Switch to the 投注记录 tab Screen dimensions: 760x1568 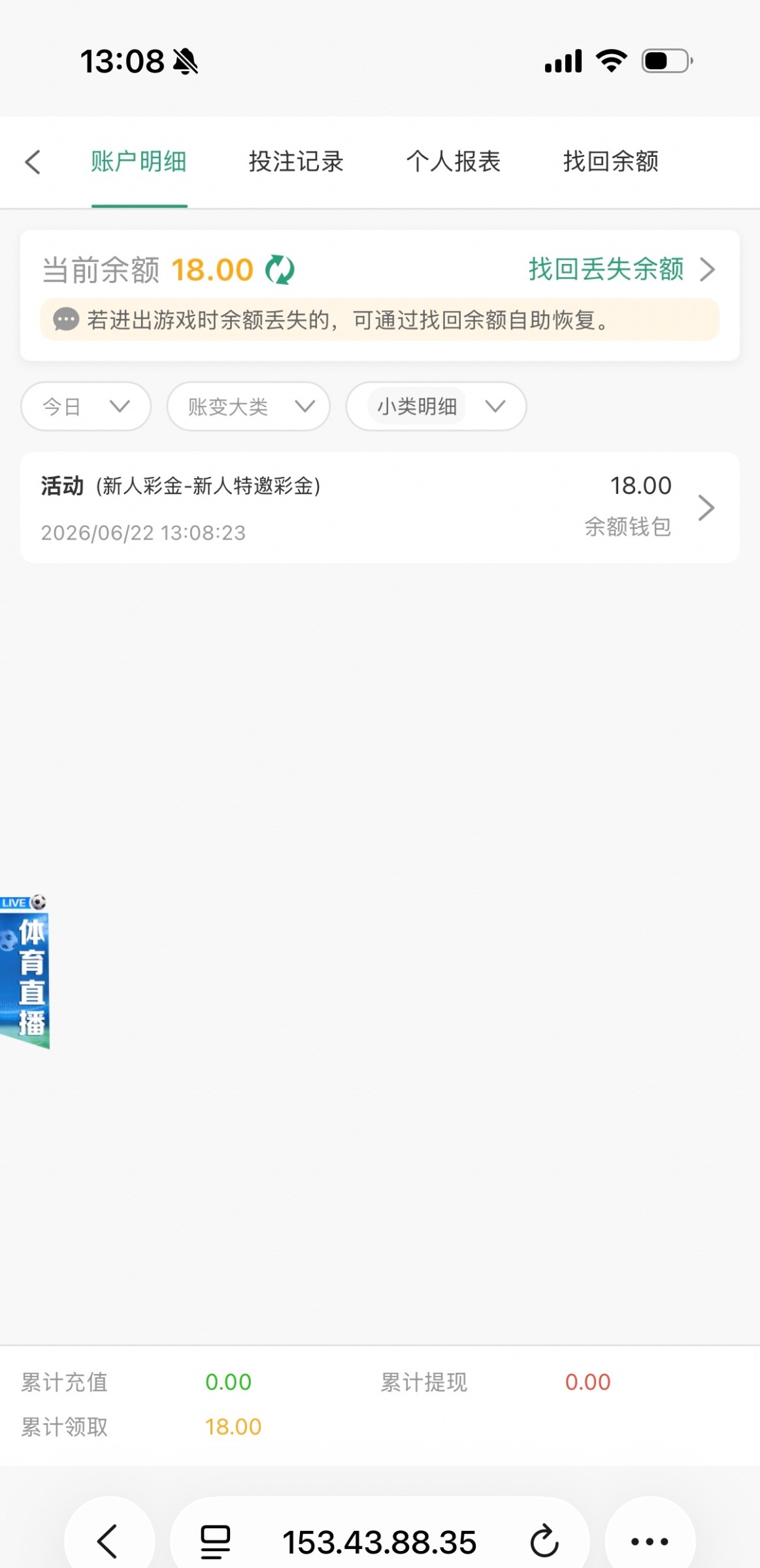pyautogui.click(x=296, y=161)
